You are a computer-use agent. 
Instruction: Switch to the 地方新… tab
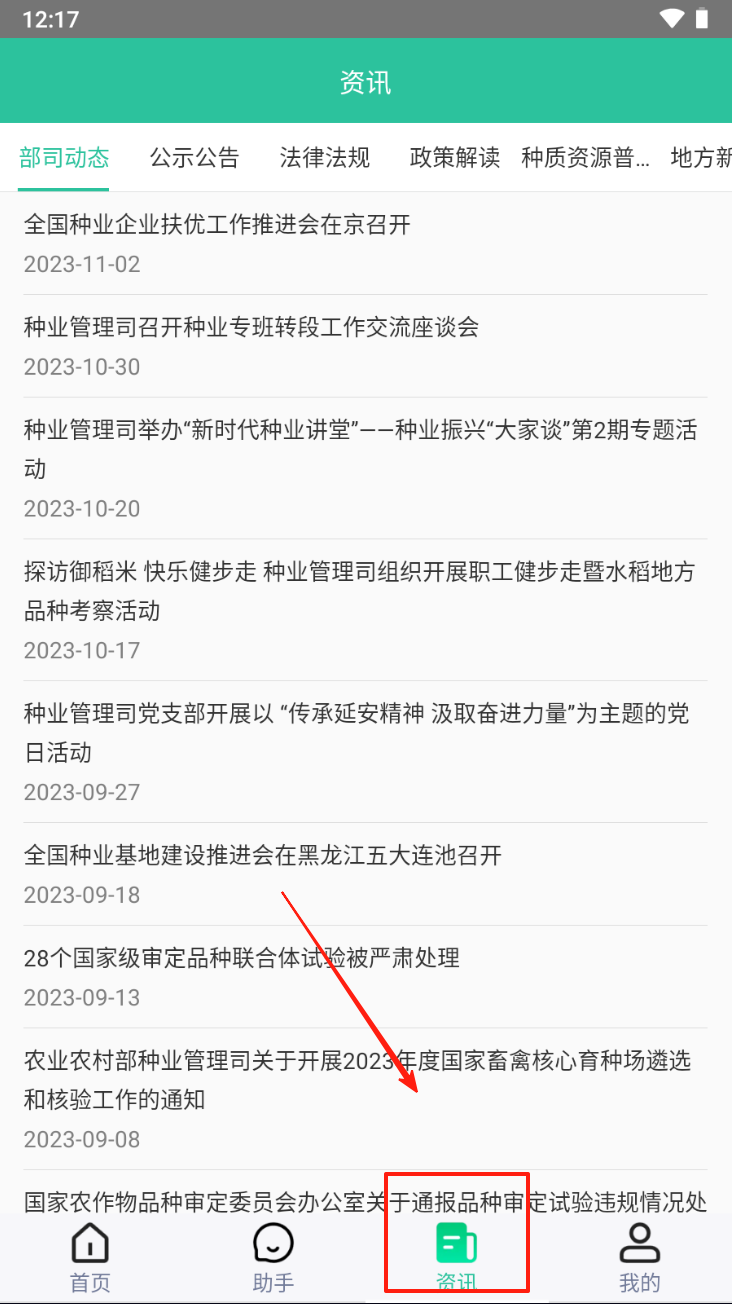(x=701, y=157)
